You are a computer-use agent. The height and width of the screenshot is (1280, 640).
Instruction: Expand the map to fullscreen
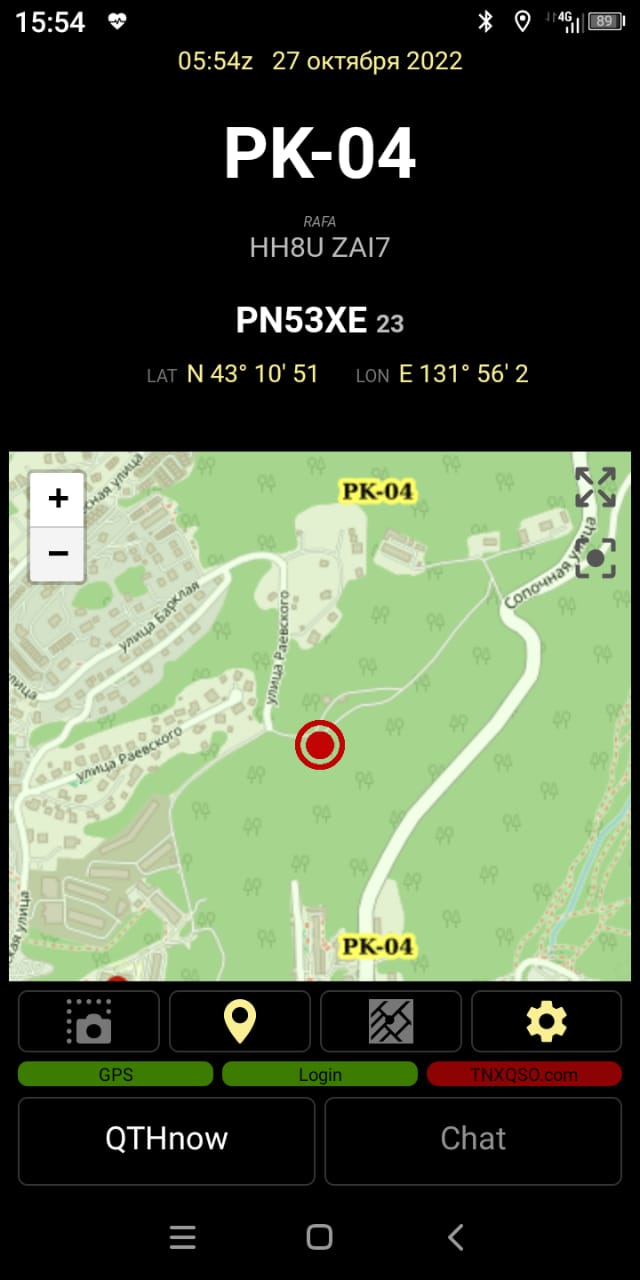(595, 487)
